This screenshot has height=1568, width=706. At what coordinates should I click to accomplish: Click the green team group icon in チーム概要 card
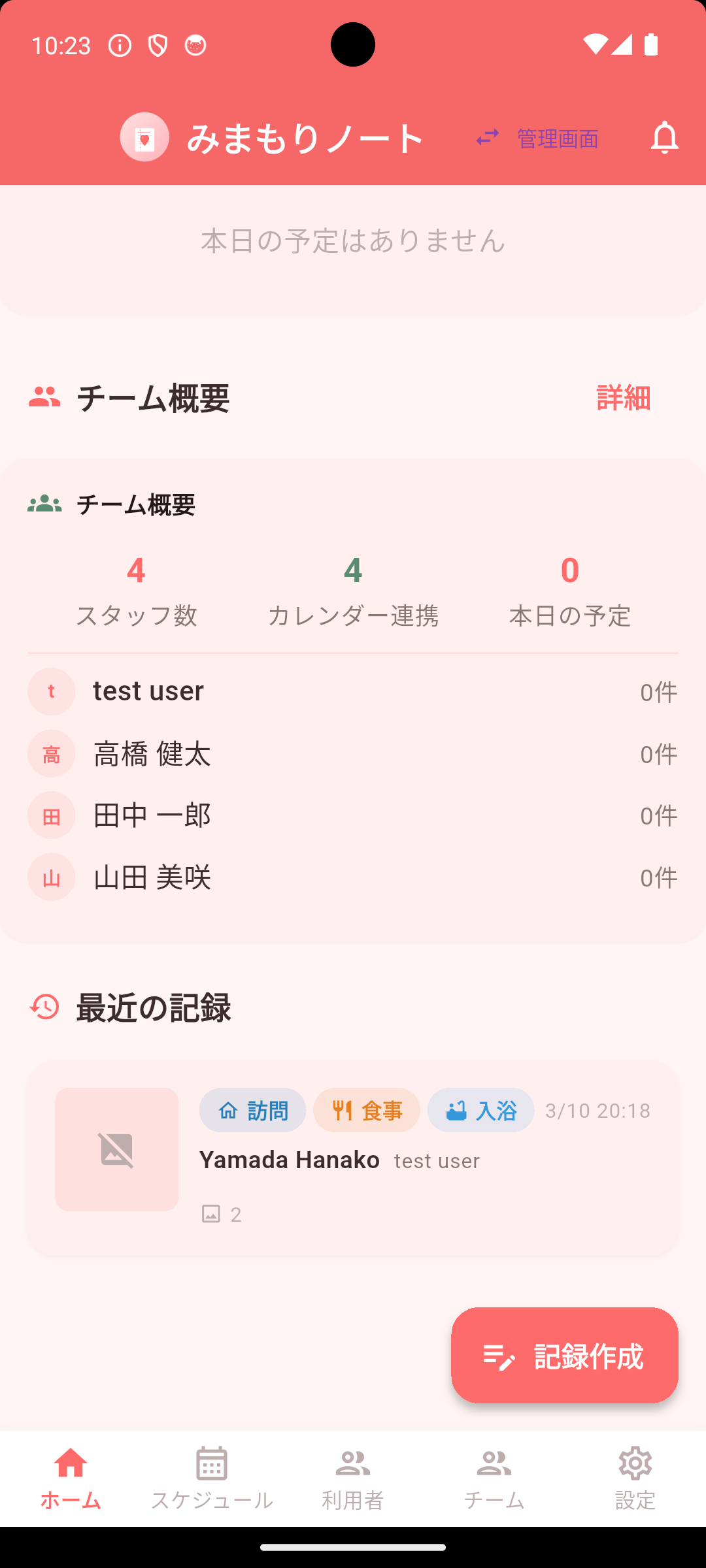(x=44, y=504)
